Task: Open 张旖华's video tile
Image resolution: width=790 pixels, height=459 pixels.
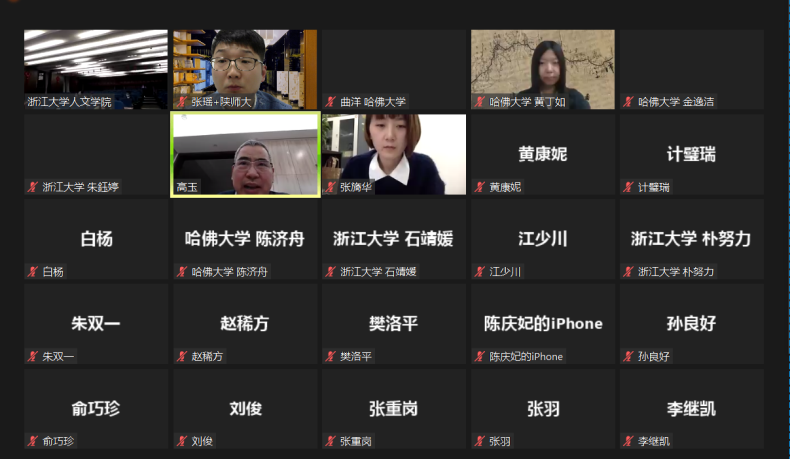Action: tap(393, 154)
